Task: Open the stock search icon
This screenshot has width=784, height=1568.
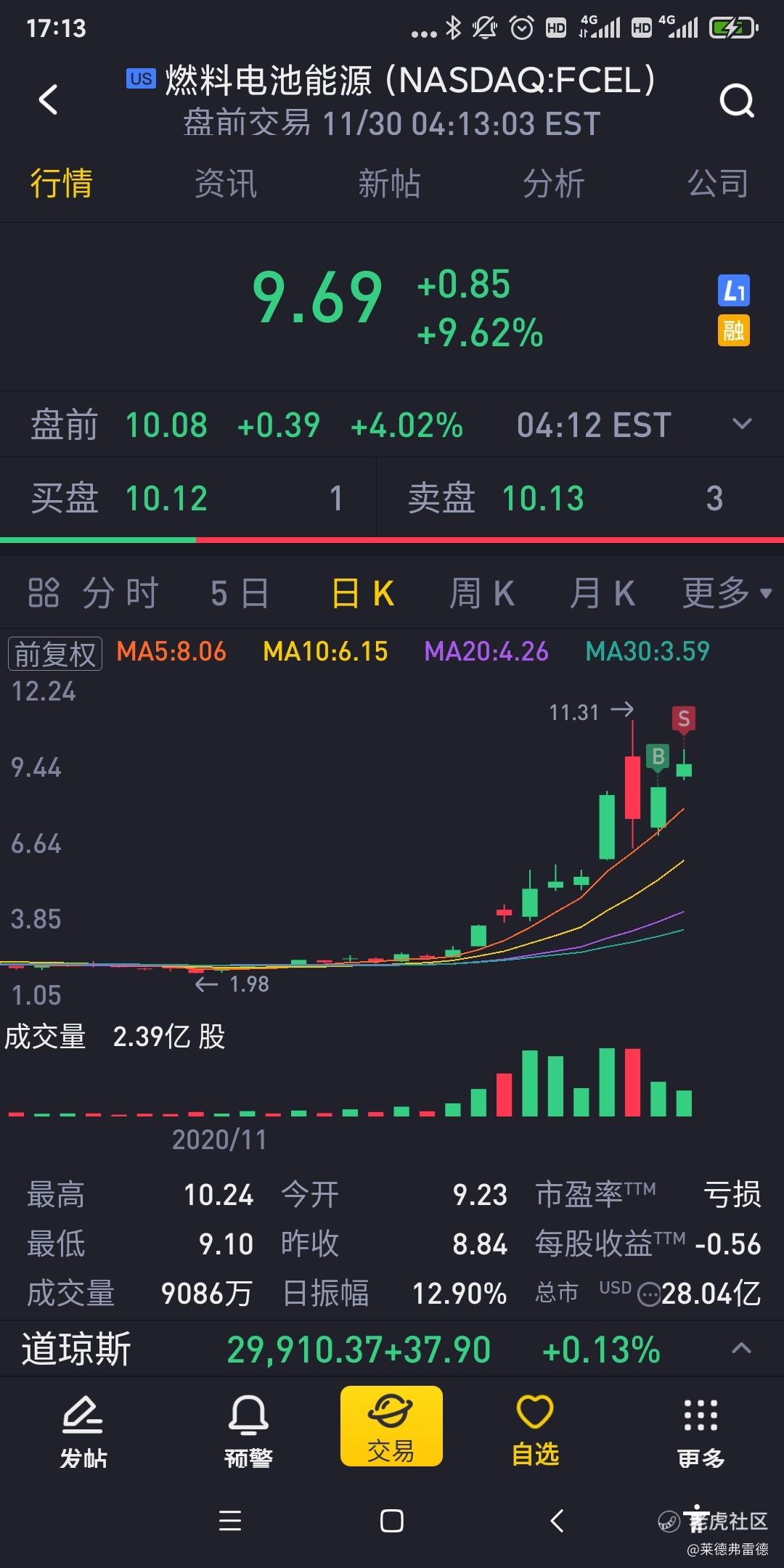Action: click(x=737, y=100)
